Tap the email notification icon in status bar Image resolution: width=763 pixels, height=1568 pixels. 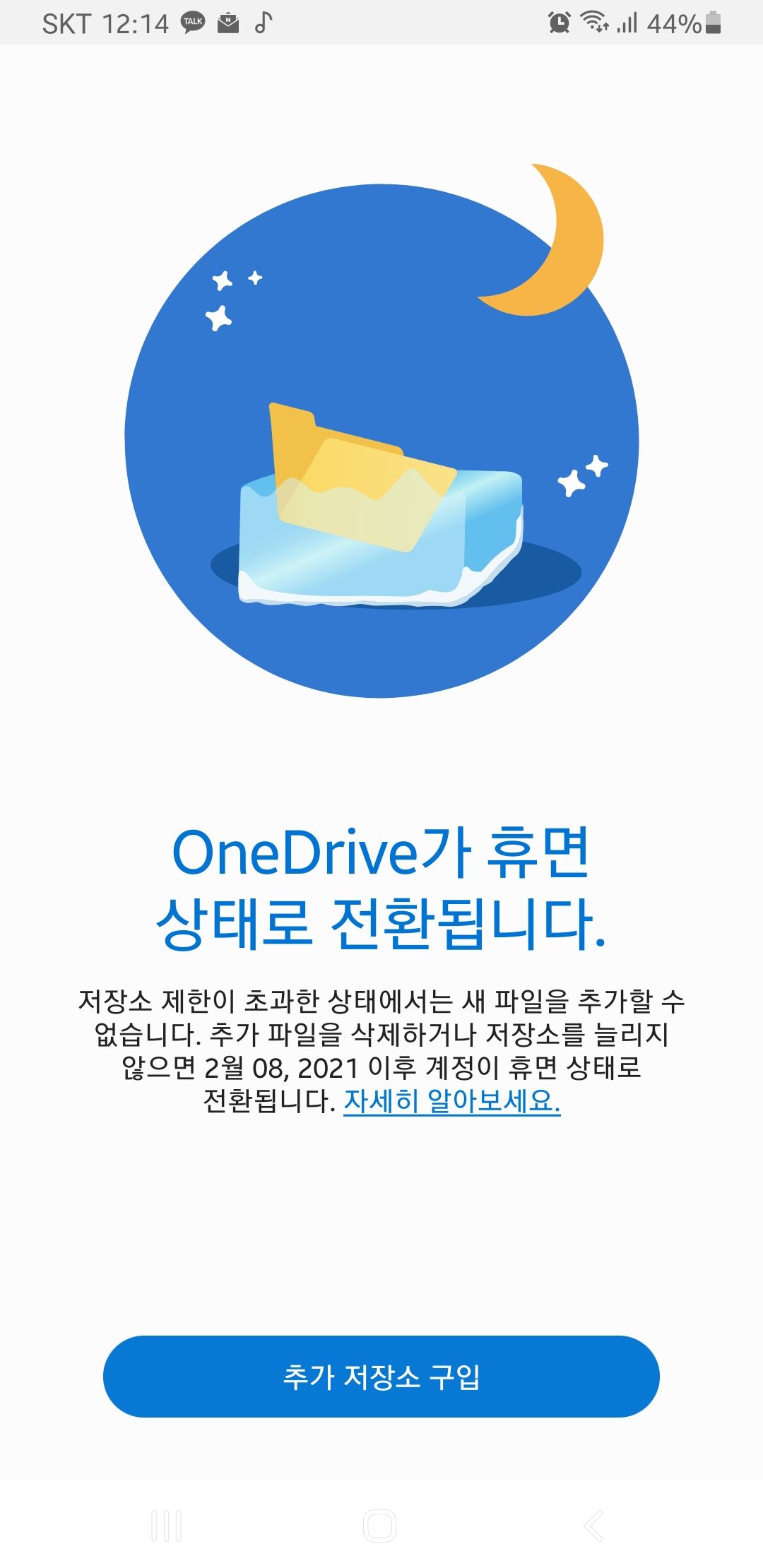point(227,23)
